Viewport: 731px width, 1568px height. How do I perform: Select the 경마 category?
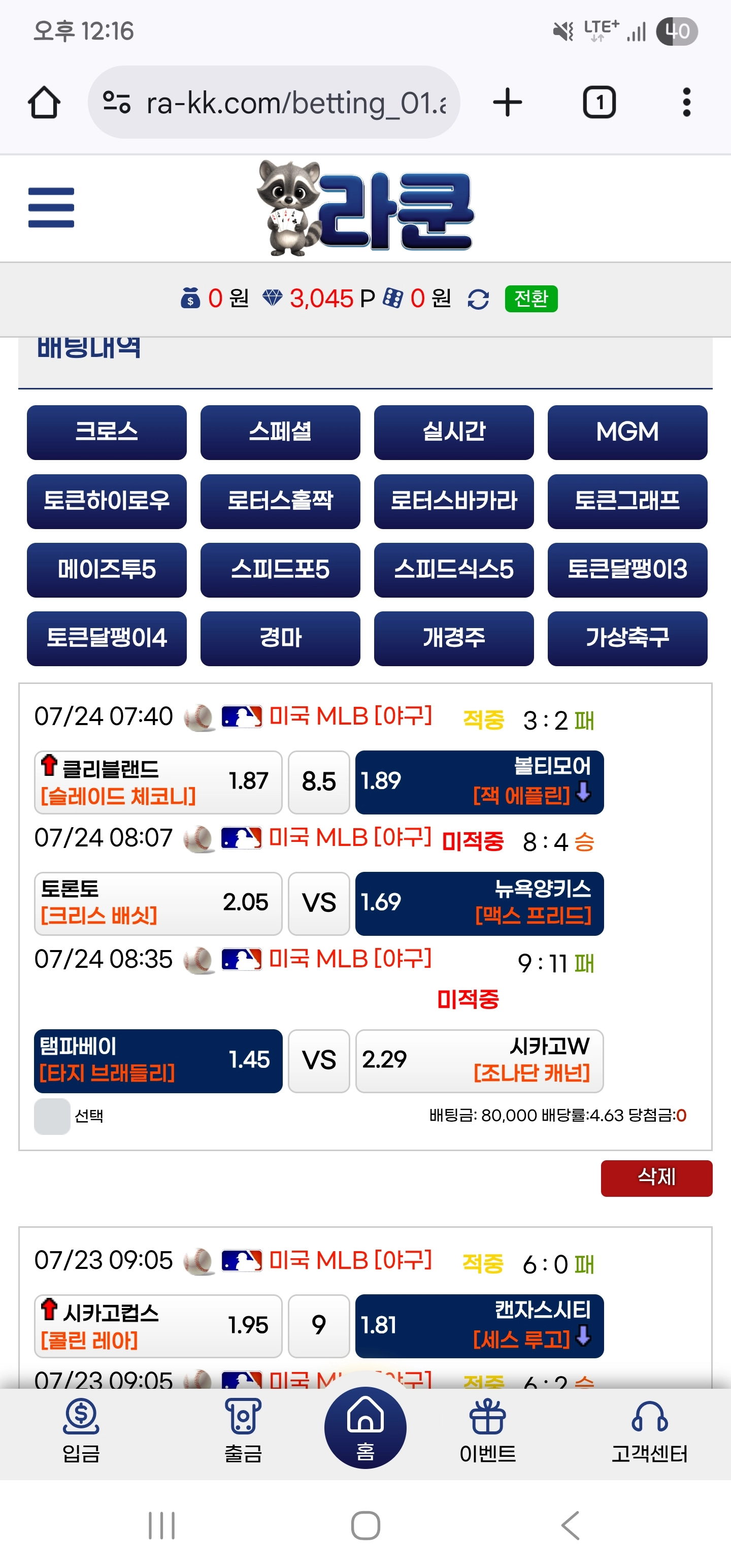280,638
